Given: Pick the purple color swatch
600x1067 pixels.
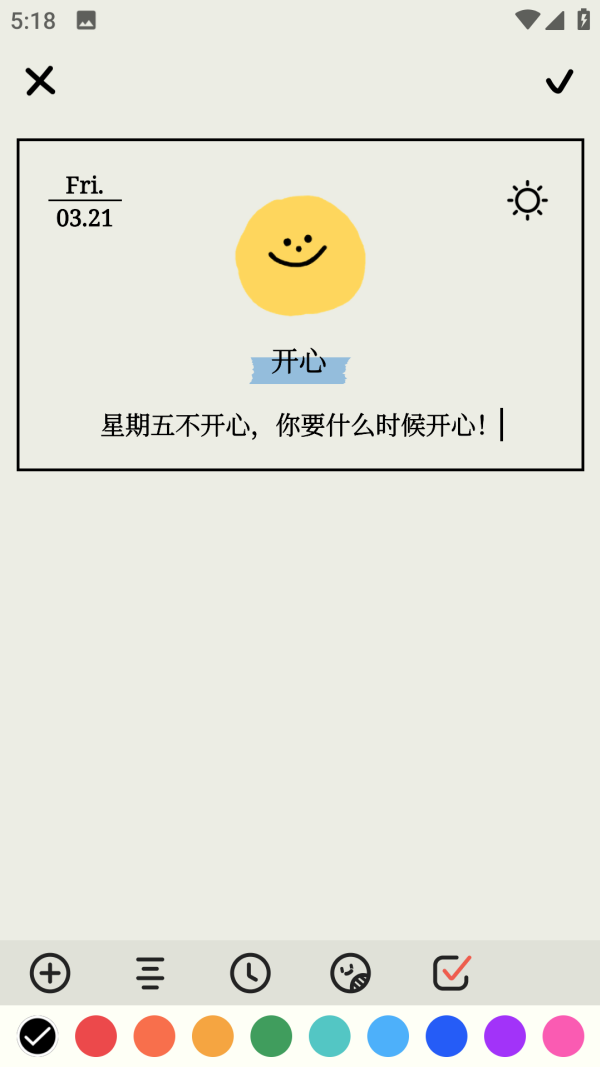Looking at the screenshot, I should (x=505, y=1036).
